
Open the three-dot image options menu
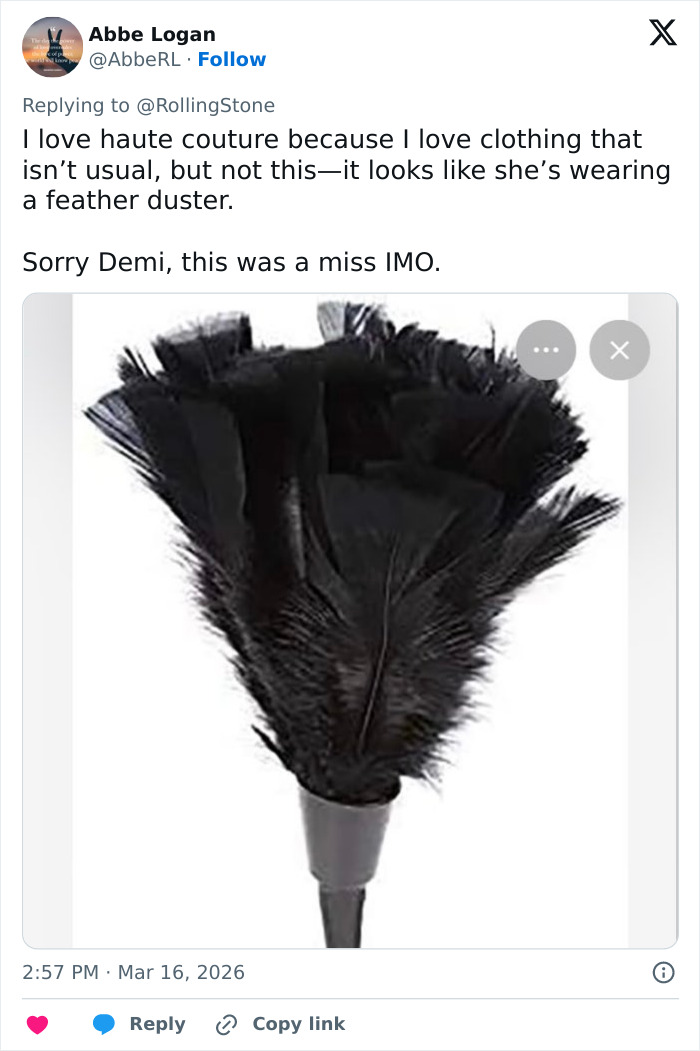pyautogui.click(x=546, y=350)
